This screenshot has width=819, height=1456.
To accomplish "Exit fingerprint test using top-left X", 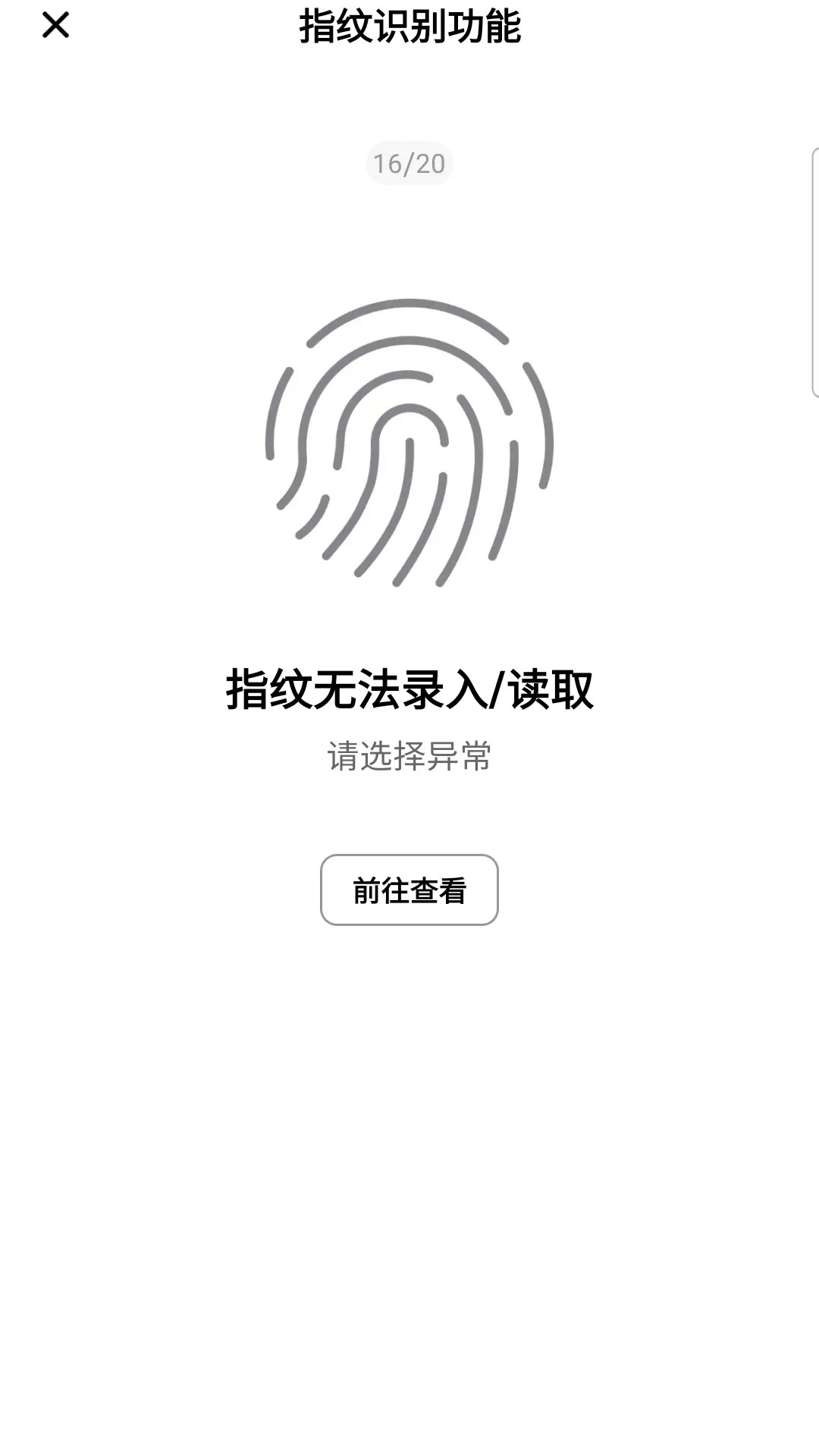I will 55,27.
